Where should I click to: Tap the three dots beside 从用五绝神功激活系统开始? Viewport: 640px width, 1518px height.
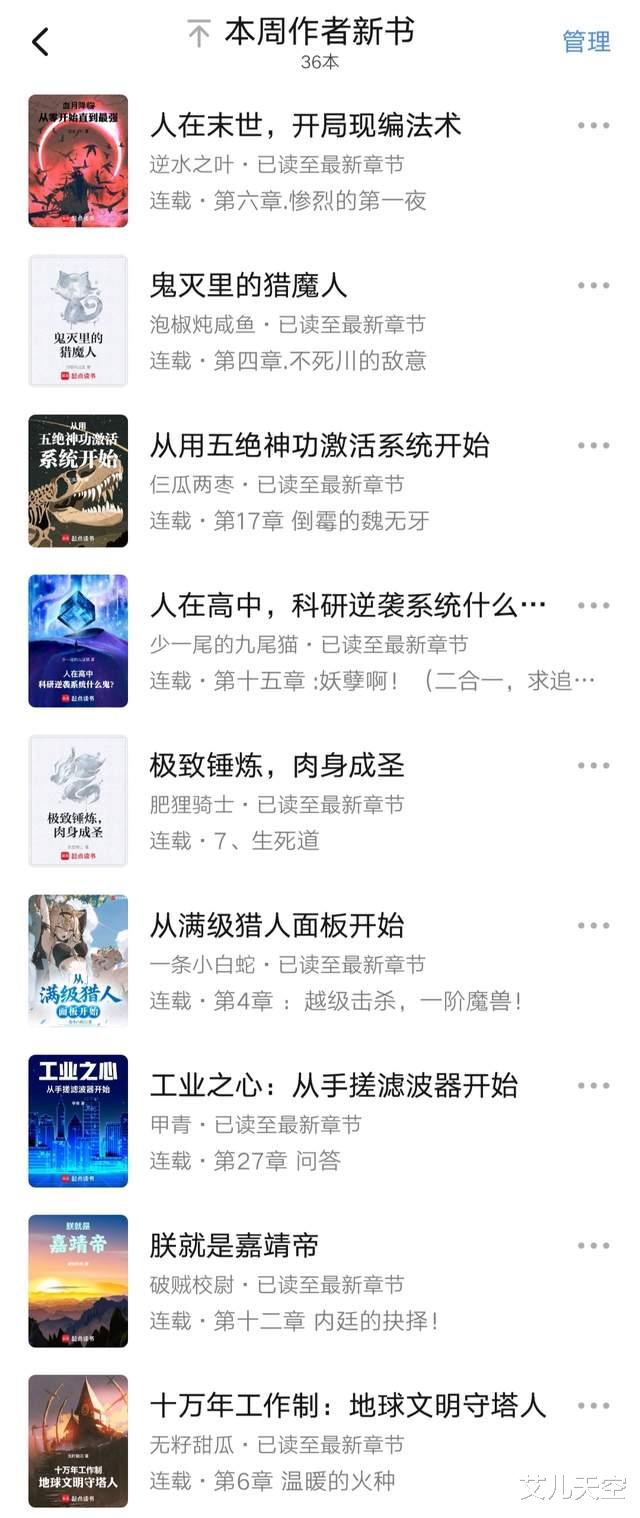point(593,446)
